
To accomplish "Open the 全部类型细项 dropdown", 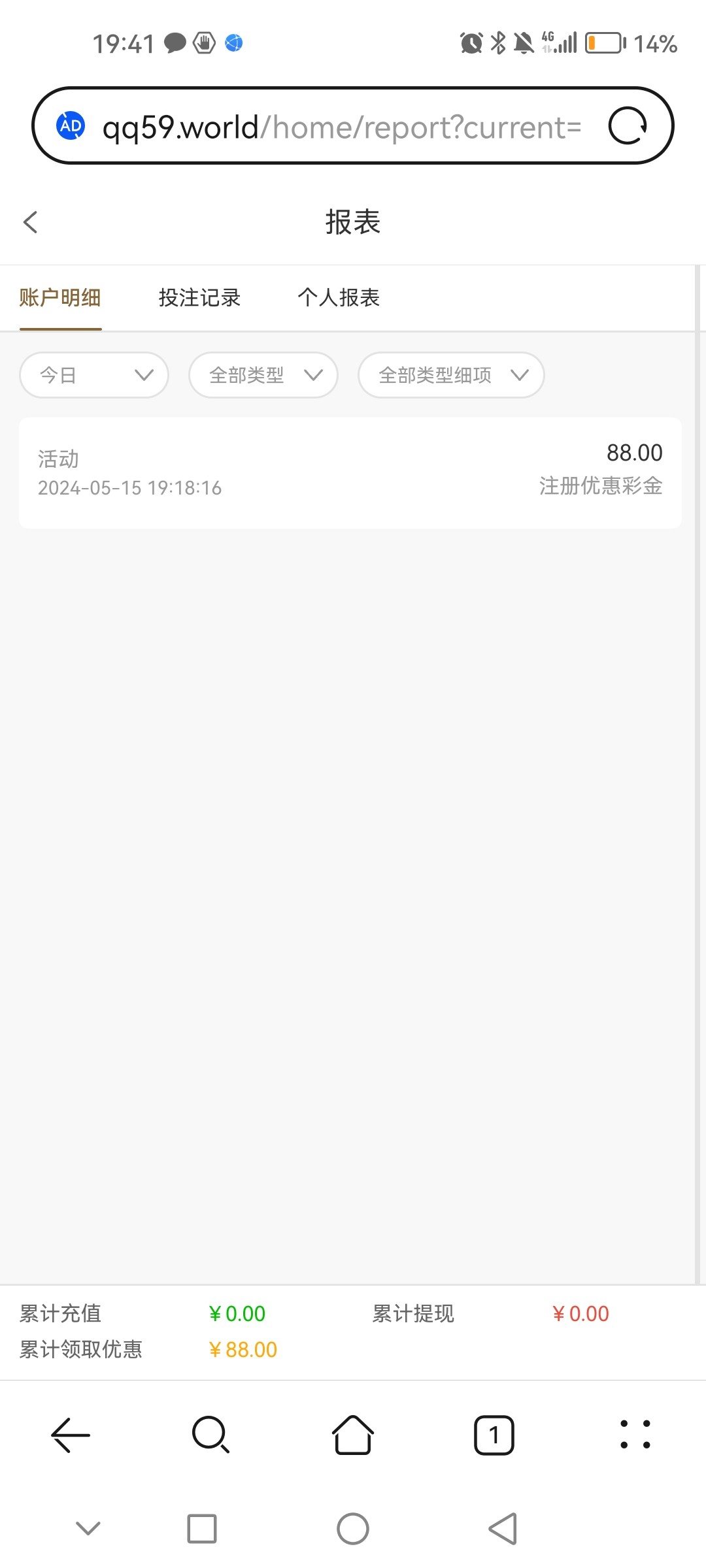I will [451, 375].
